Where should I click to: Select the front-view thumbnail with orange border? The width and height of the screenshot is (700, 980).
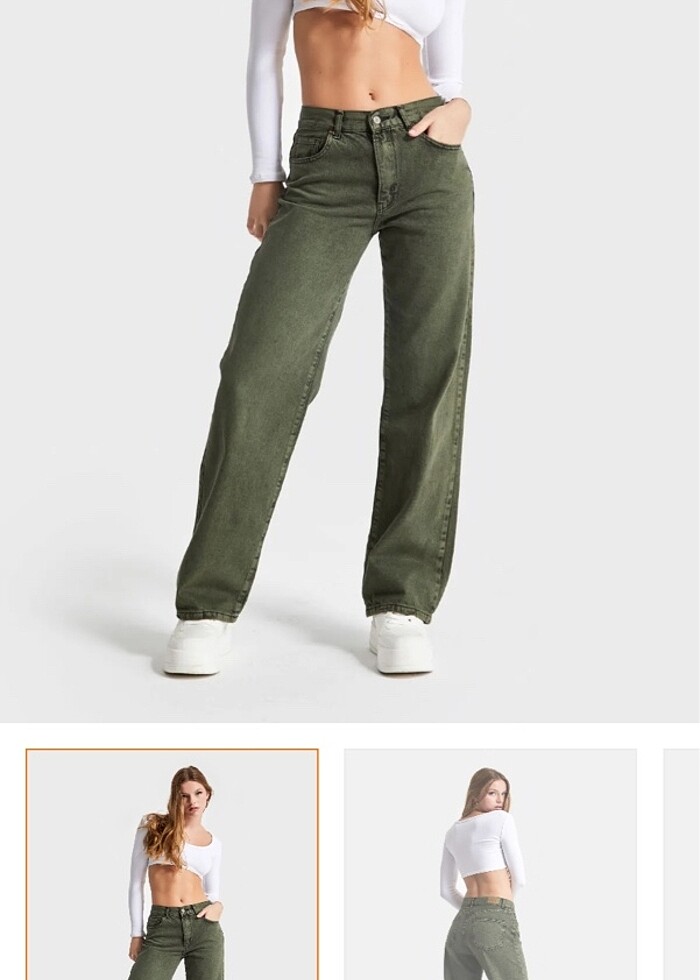[172, 864]
